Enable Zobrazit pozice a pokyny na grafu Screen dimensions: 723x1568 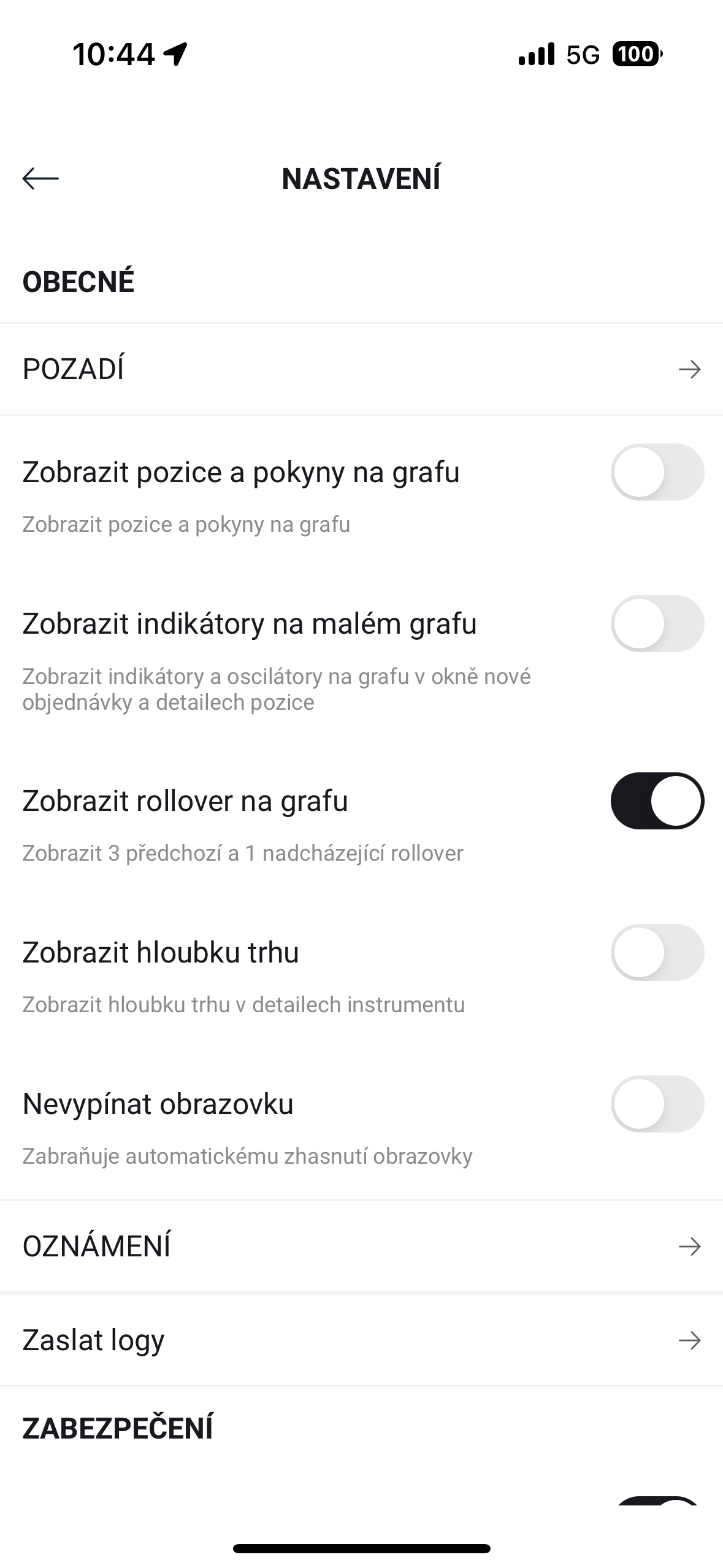(657, 472)
